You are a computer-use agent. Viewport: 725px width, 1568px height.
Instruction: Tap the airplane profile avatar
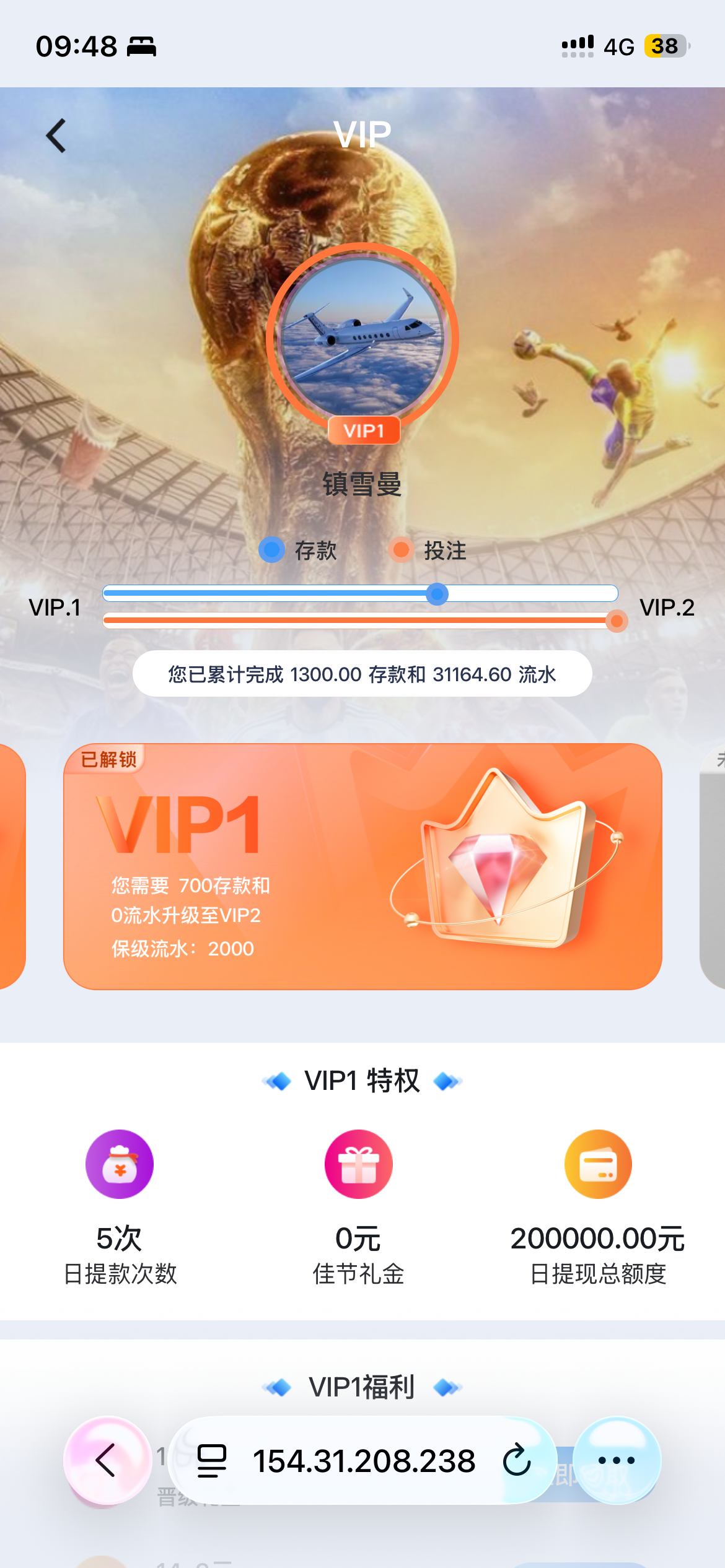click(362, 338)
